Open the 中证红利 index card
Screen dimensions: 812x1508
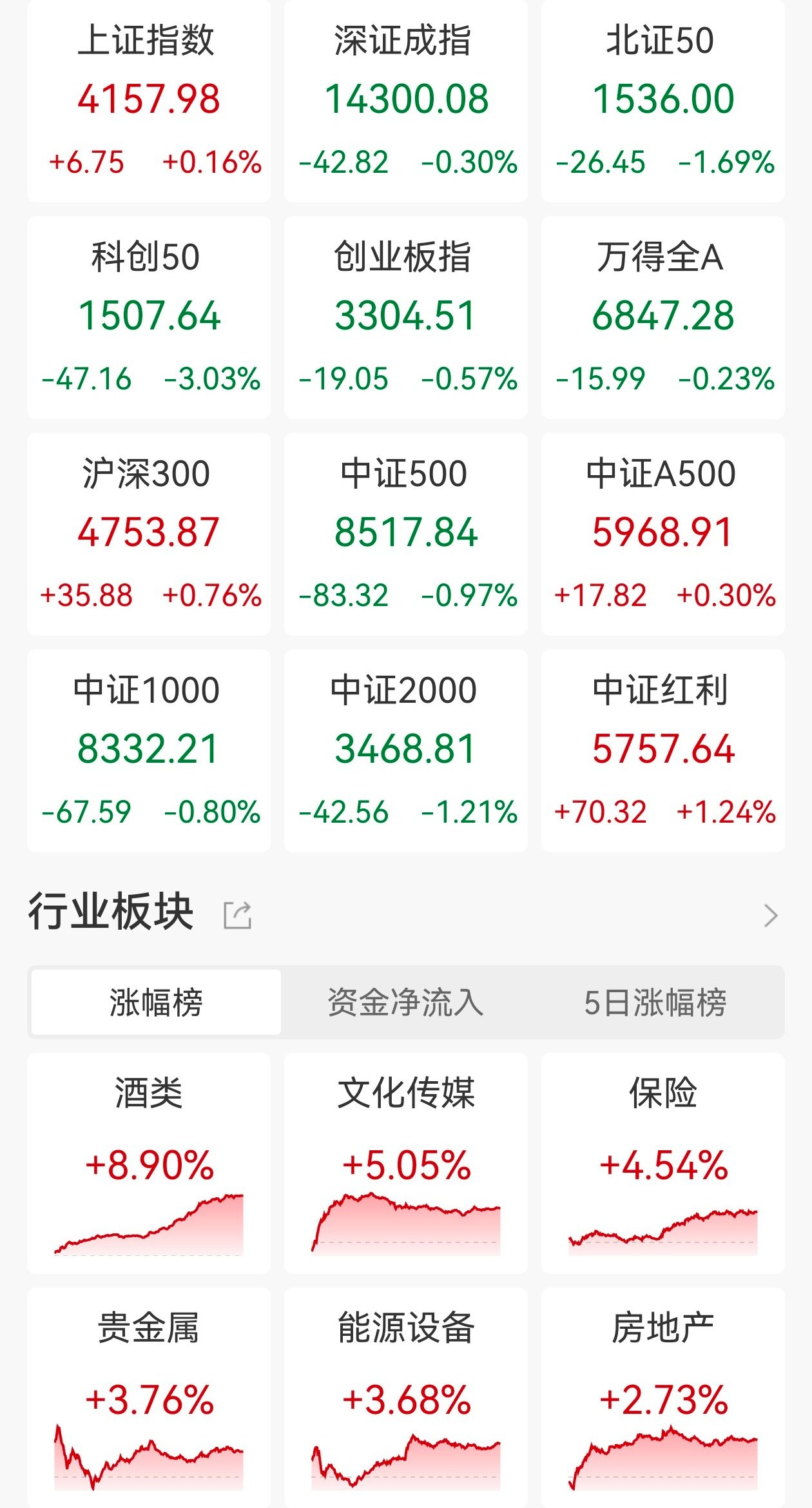663,750
